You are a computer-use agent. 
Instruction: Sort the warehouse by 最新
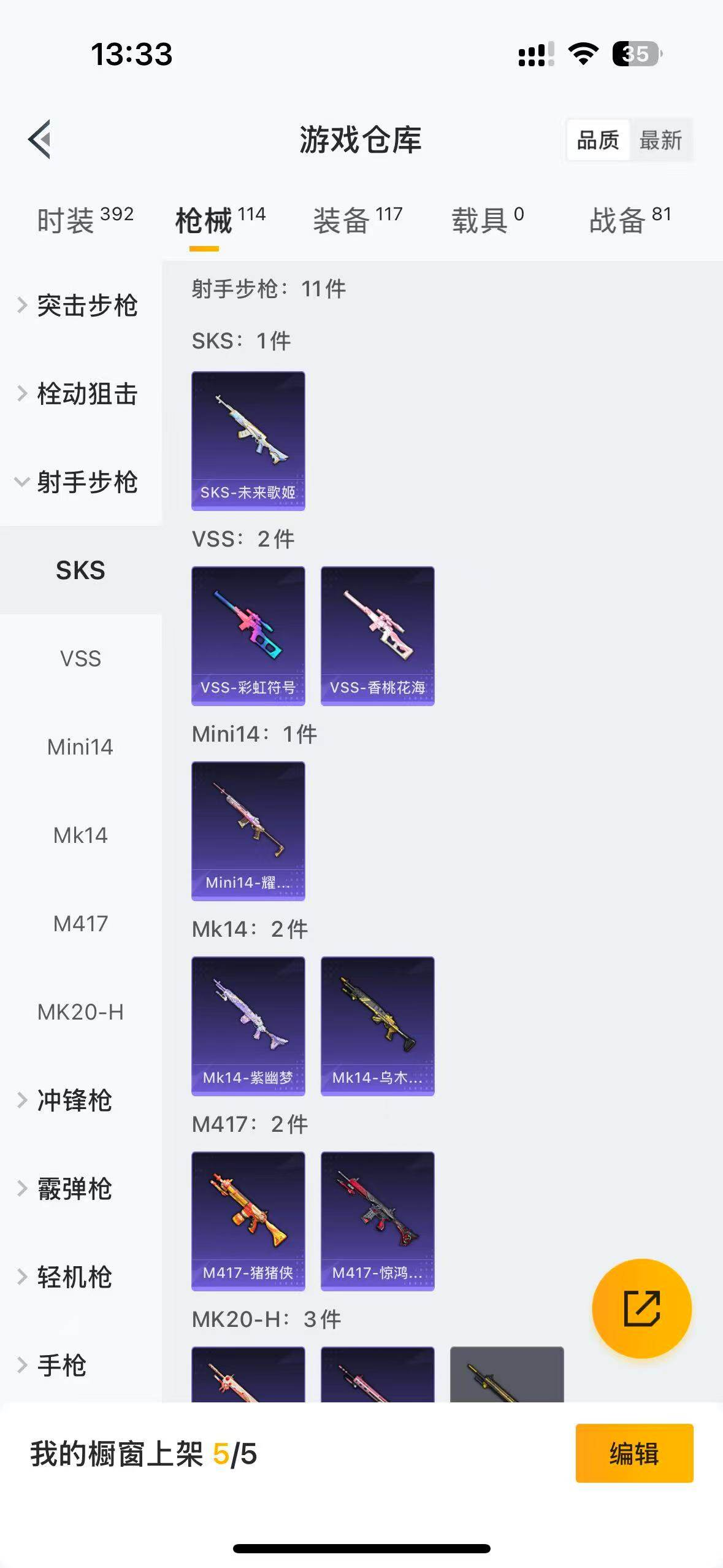[x=660, y=140]
